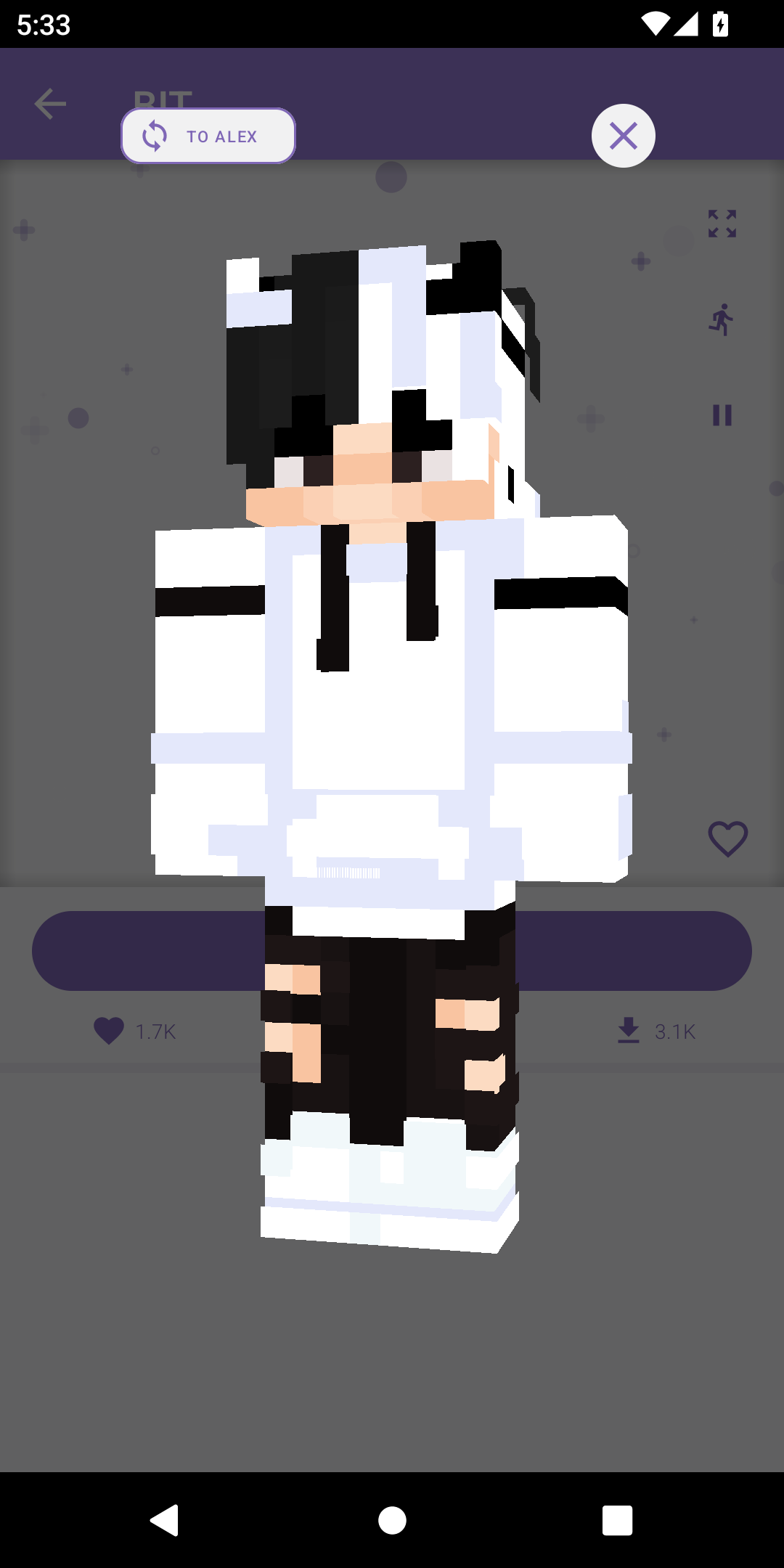Tap the back arrow in app bar
The image size is (784, 1568).
[50, 104]
